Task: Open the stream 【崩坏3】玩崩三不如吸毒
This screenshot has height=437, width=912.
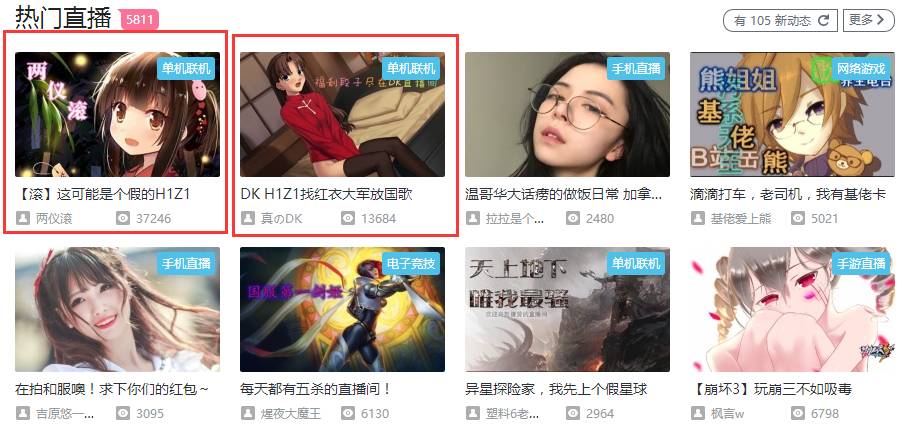Action: pyautogui.click(x=792, y=309)
